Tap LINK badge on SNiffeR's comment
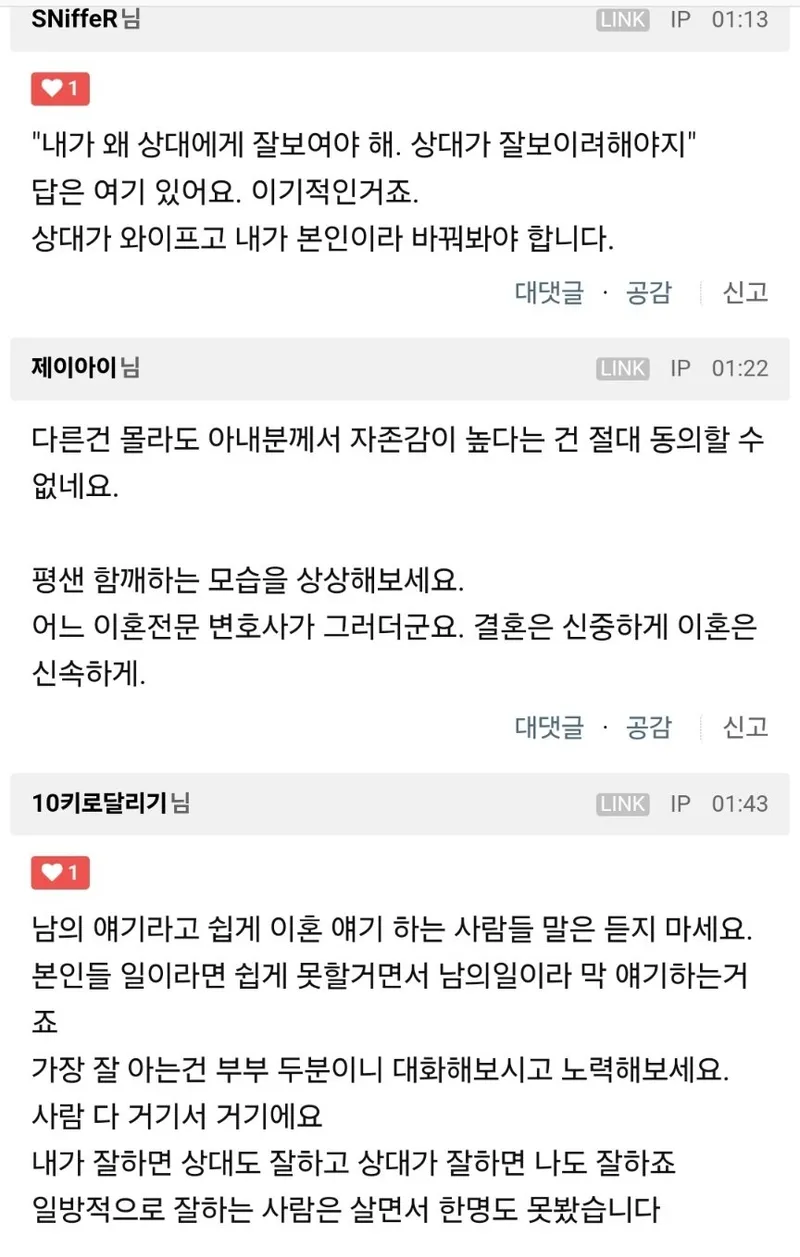The width and height of the screenshot is (800, 1257). pyautogui.click(x=623, y=19)
